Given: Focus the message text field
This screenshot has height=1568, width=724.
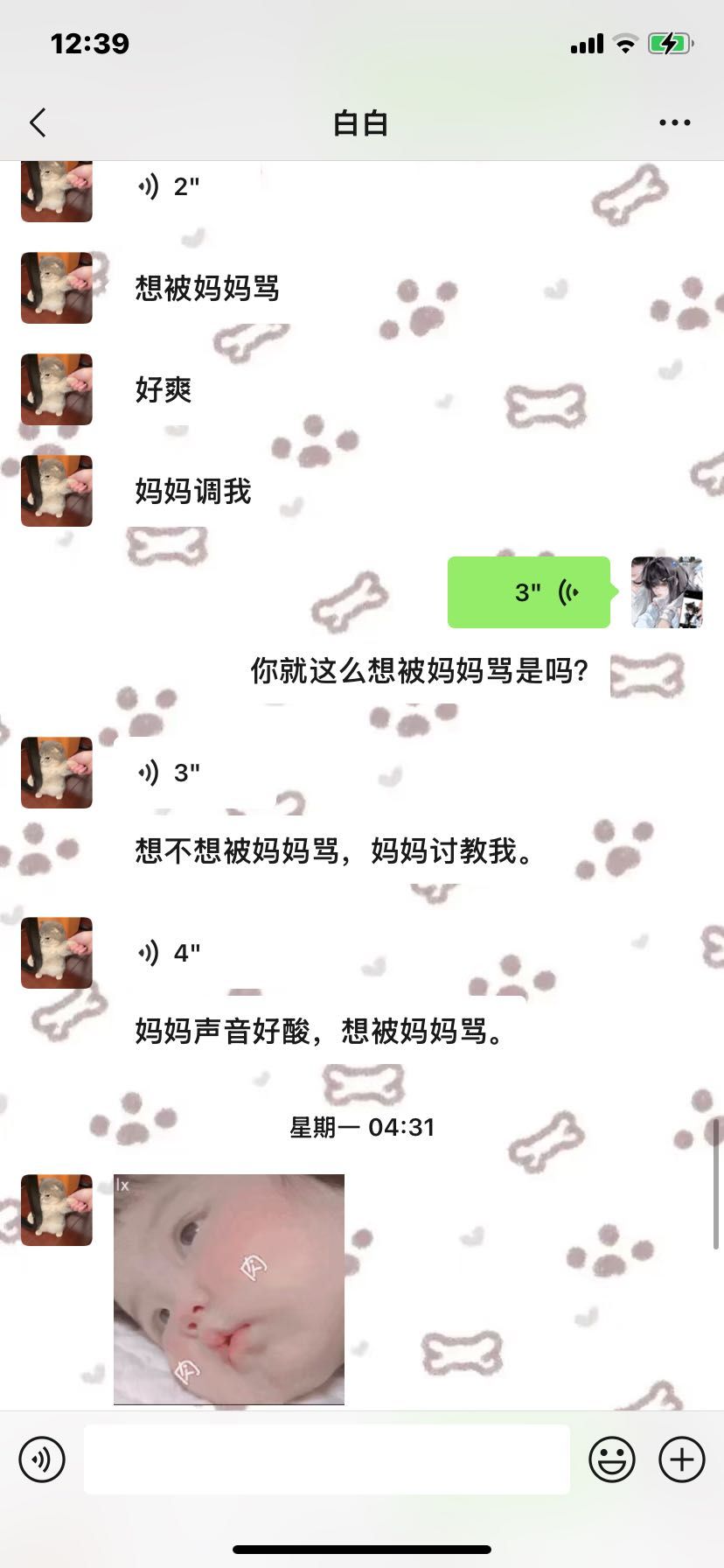Looking at the screenshot, I should point(326,1459).
